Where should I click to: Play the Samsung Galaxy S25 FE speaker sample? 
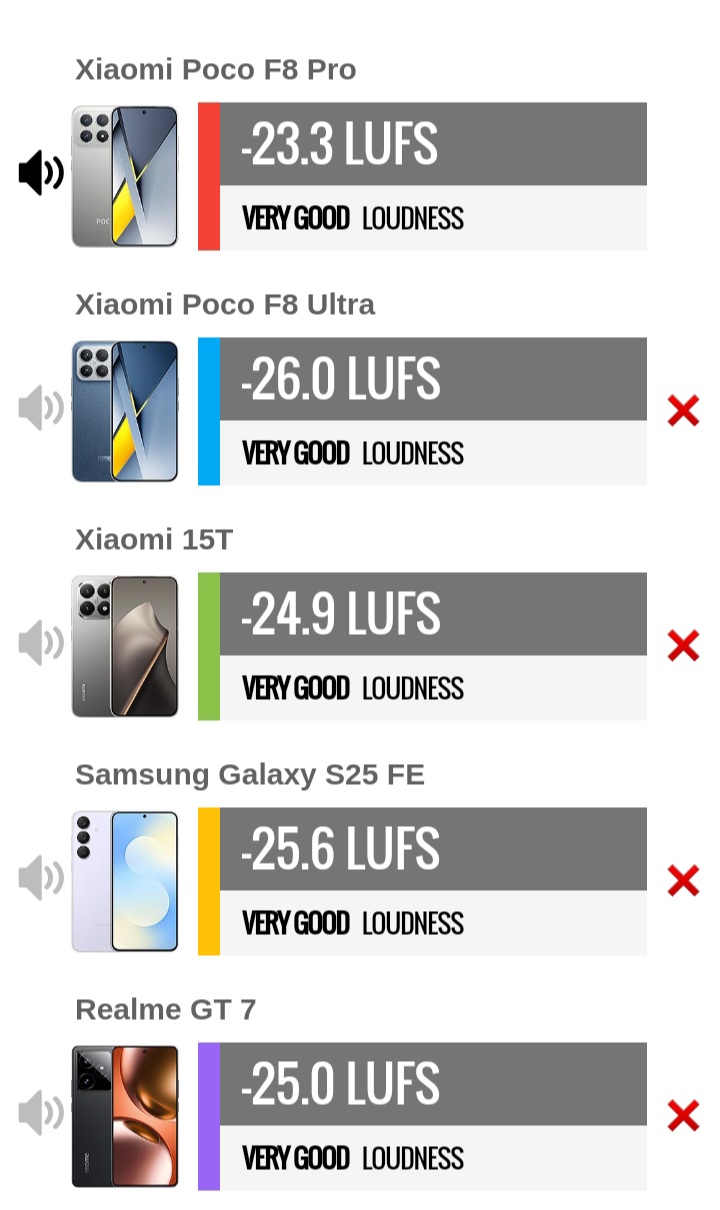tap(41, 878)
